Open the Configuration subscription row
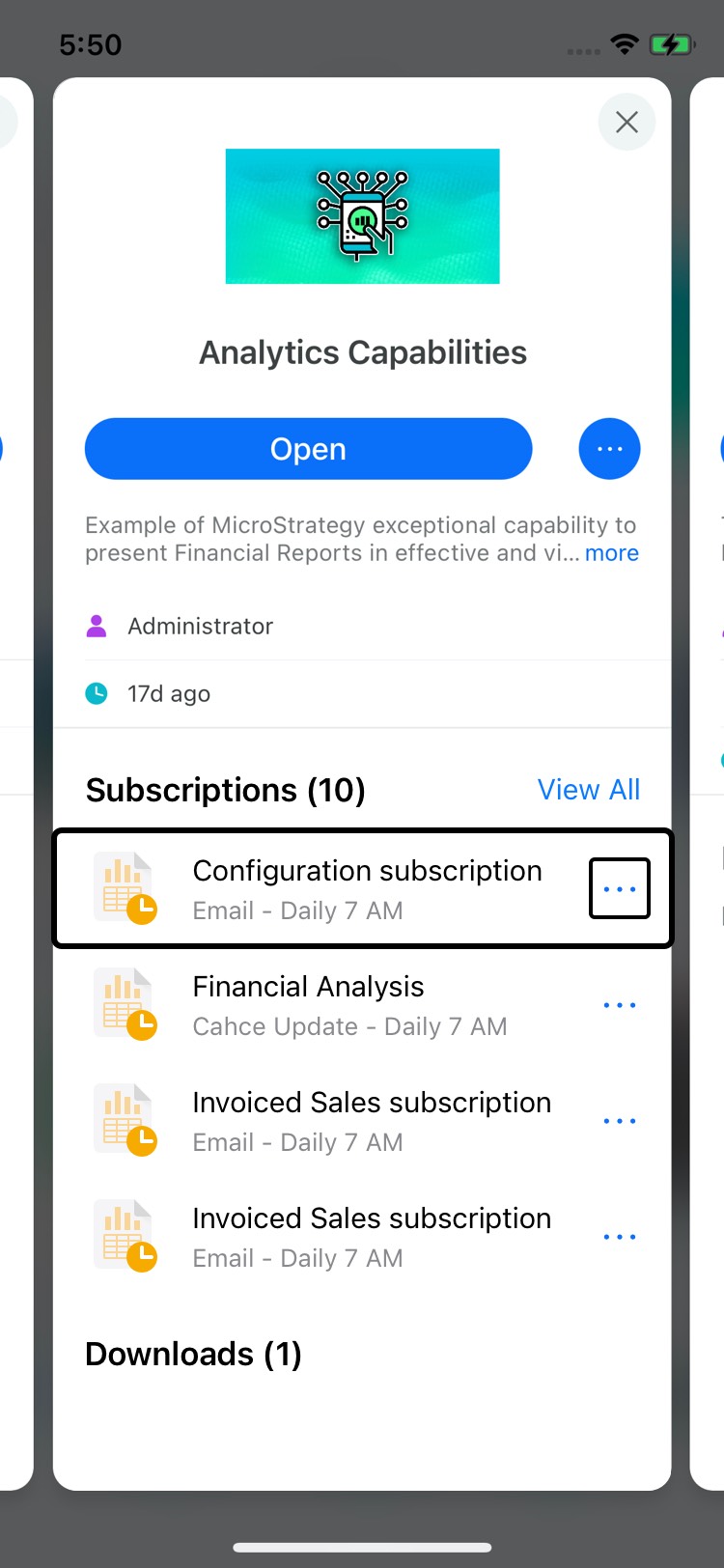Screen dimensions: 724x1568 pyautogui.click(x=362, y=889)
